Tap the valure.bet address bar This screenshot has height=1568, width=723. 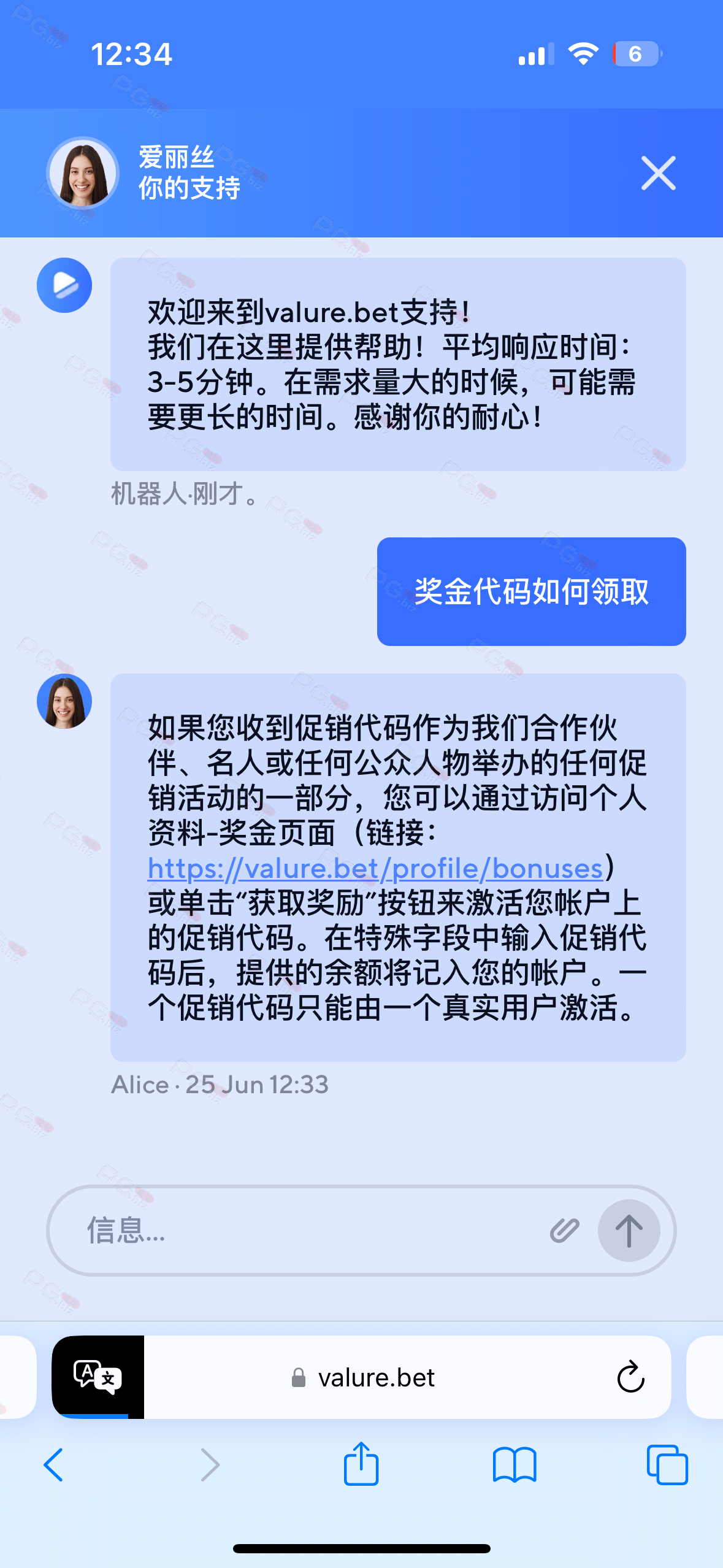point(375,1377)
